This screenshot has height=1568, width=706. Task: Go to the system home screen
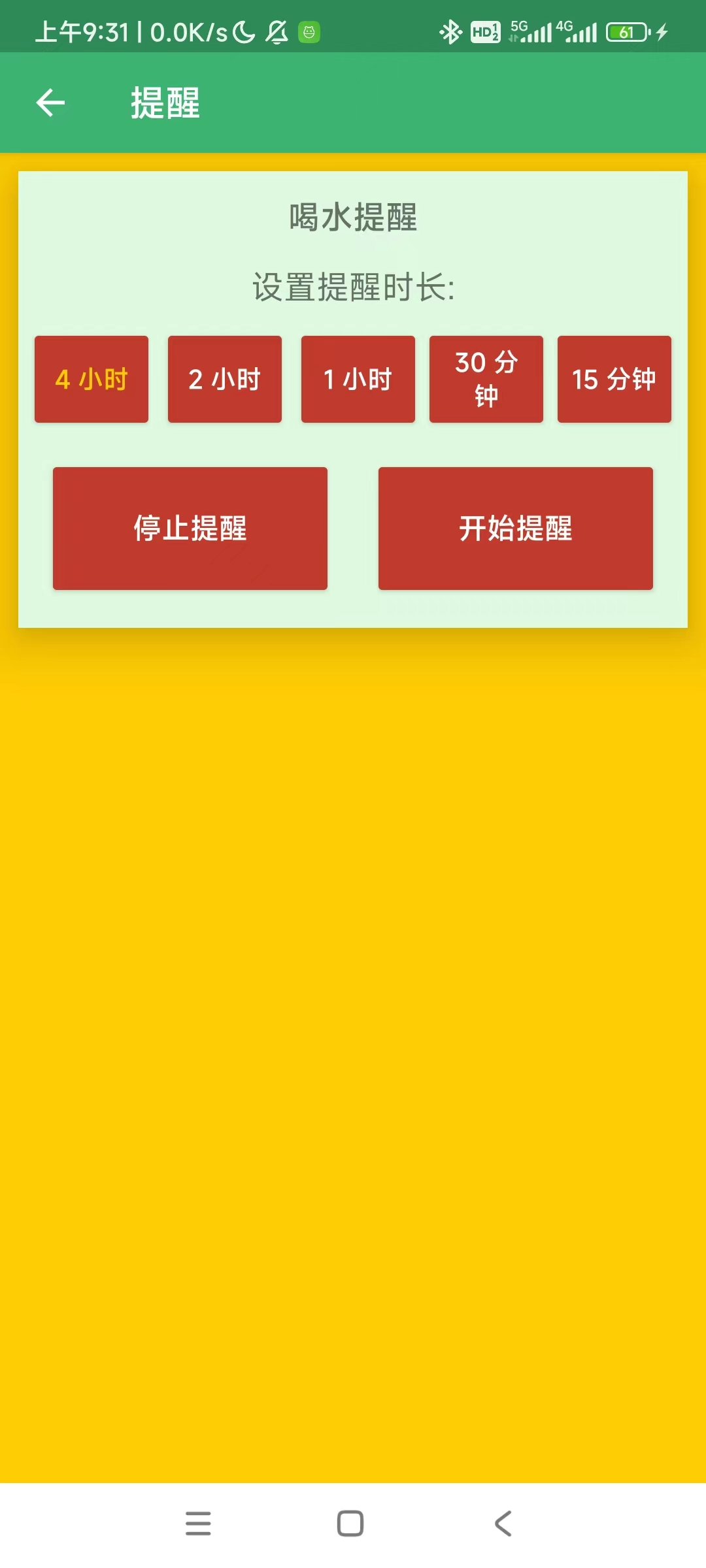tap(350, 1524)
